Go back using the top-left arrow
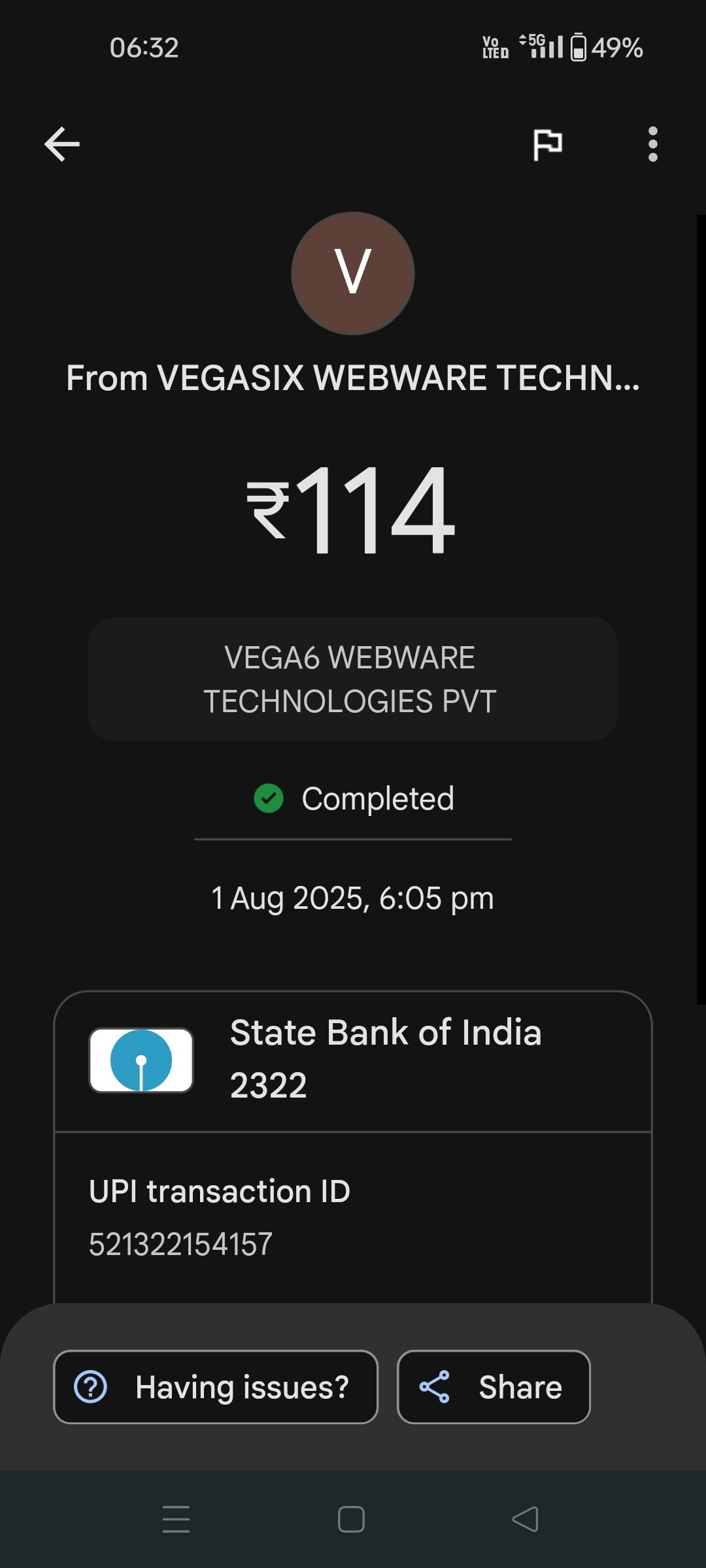The image size is (706, 1568). coord(62,144)
